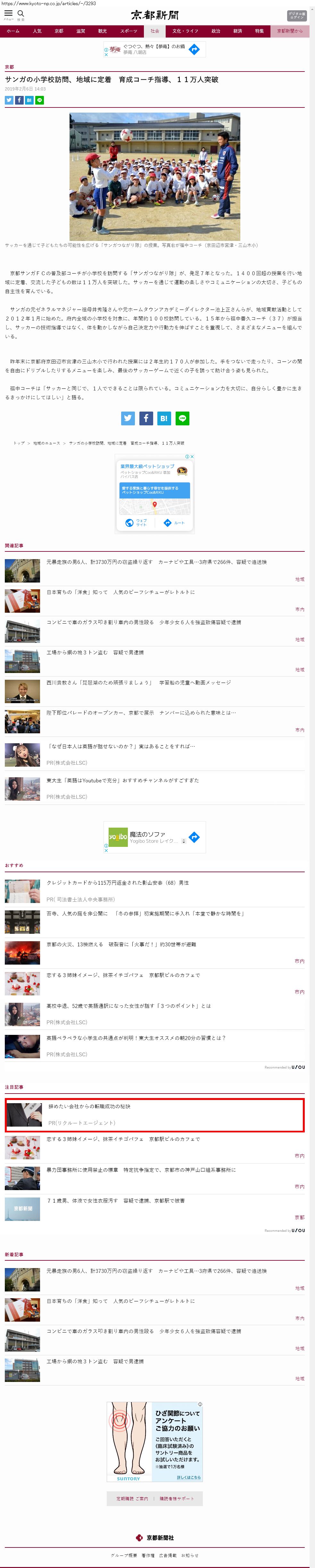315x1568 pixels.
Task: Open the 経済 section tab
Action: 238,31
